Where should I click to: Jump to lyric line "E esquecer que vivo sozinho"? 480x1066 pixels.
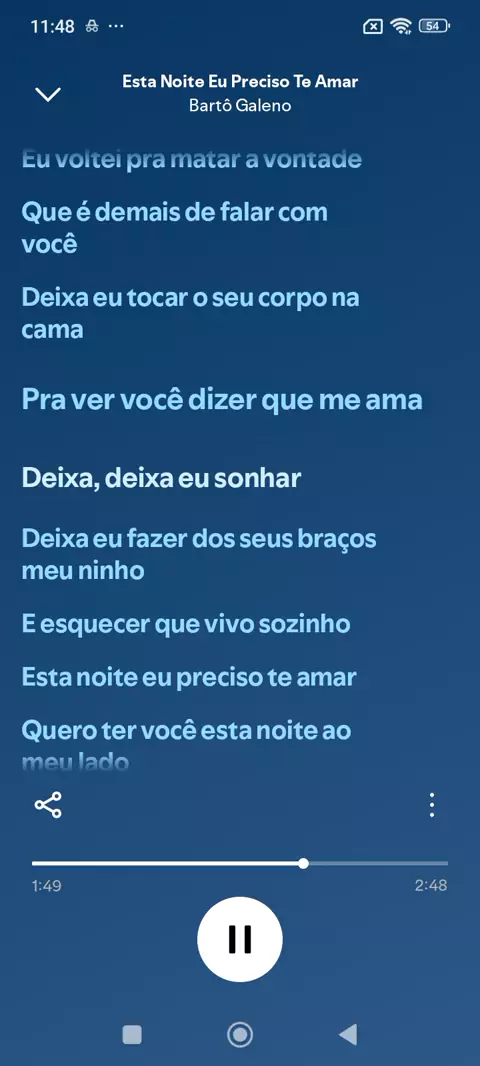tap(186, 623)
